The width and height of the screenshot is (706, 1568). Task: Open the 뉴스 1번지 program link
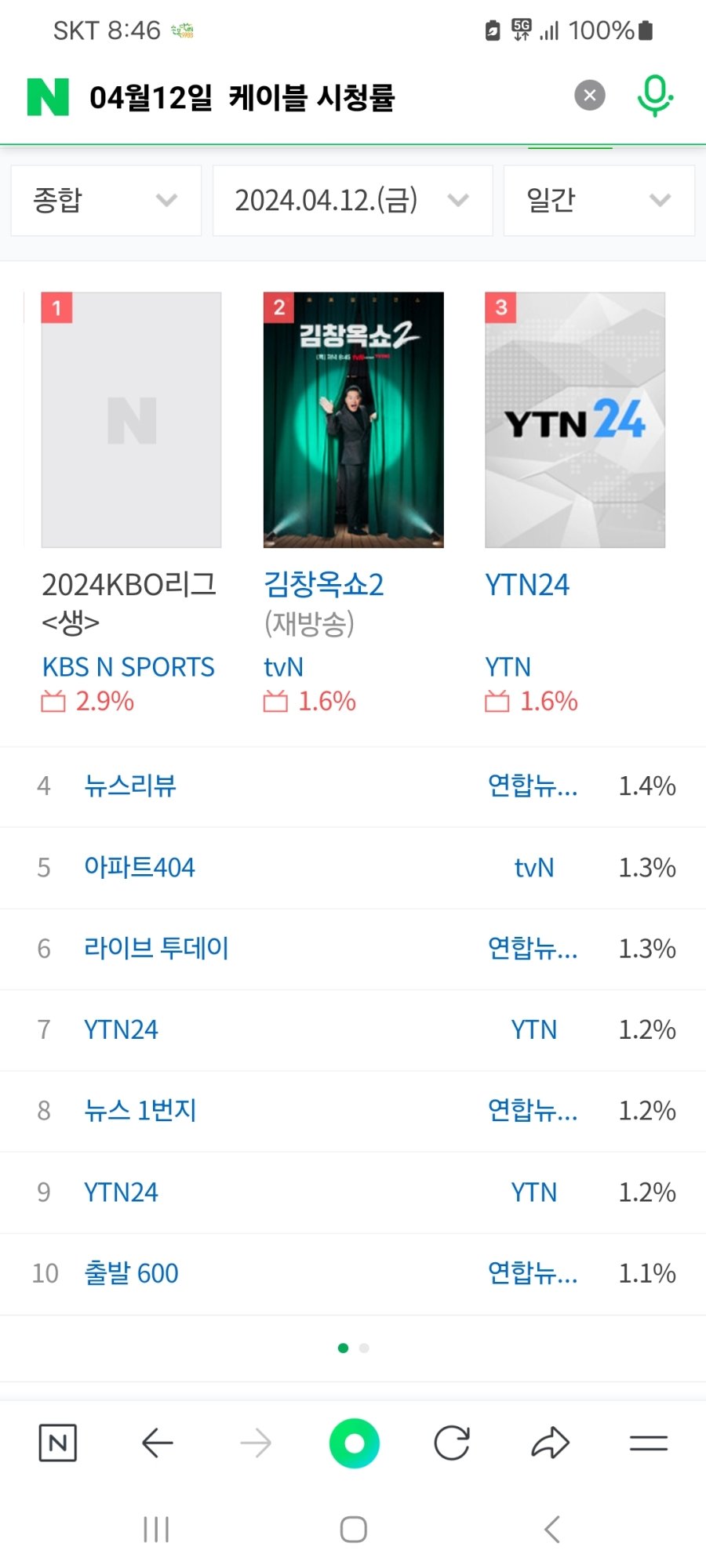(x=140, y=1111)
